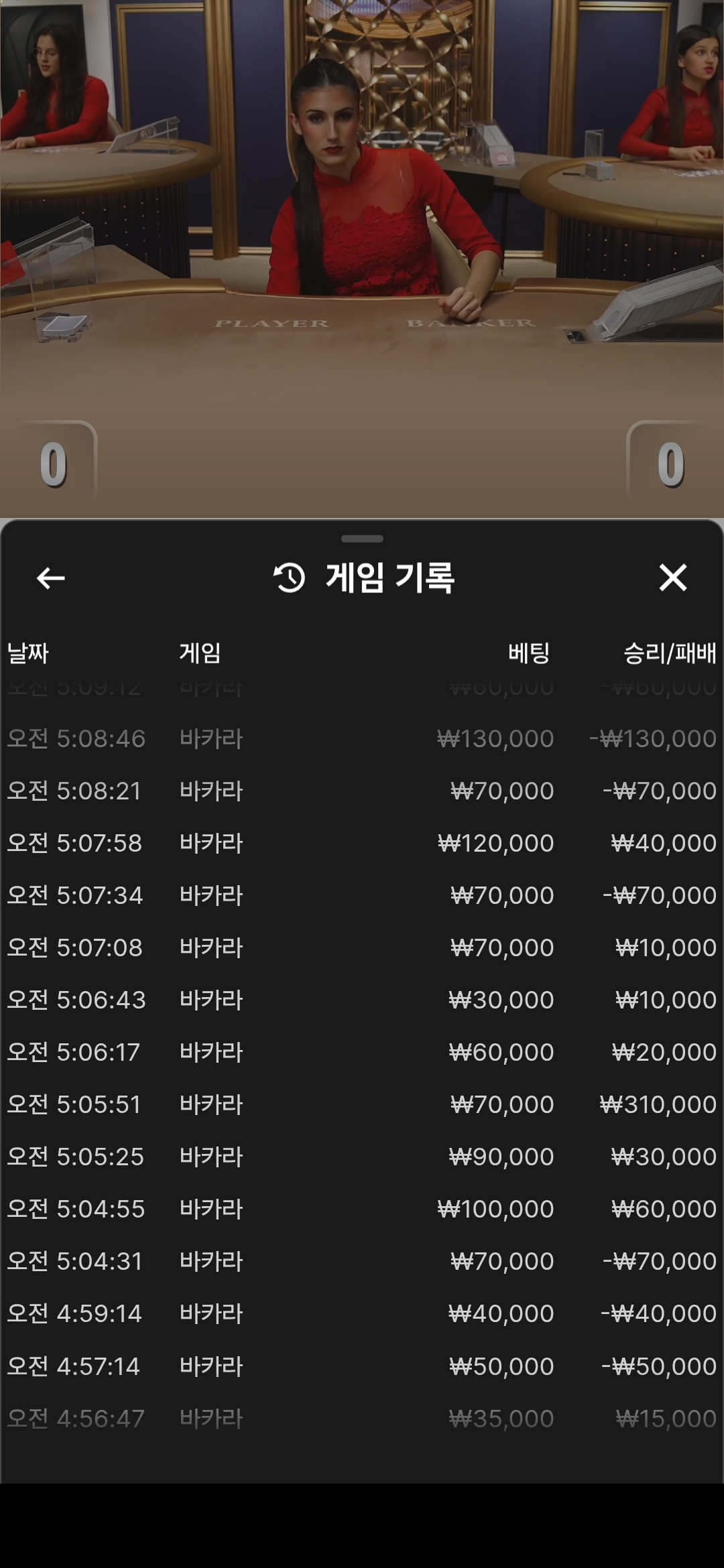724x1568 pixels.
Task: Open the 오전 5:06:17 baccarat entry
Action: pos(362,1052)
